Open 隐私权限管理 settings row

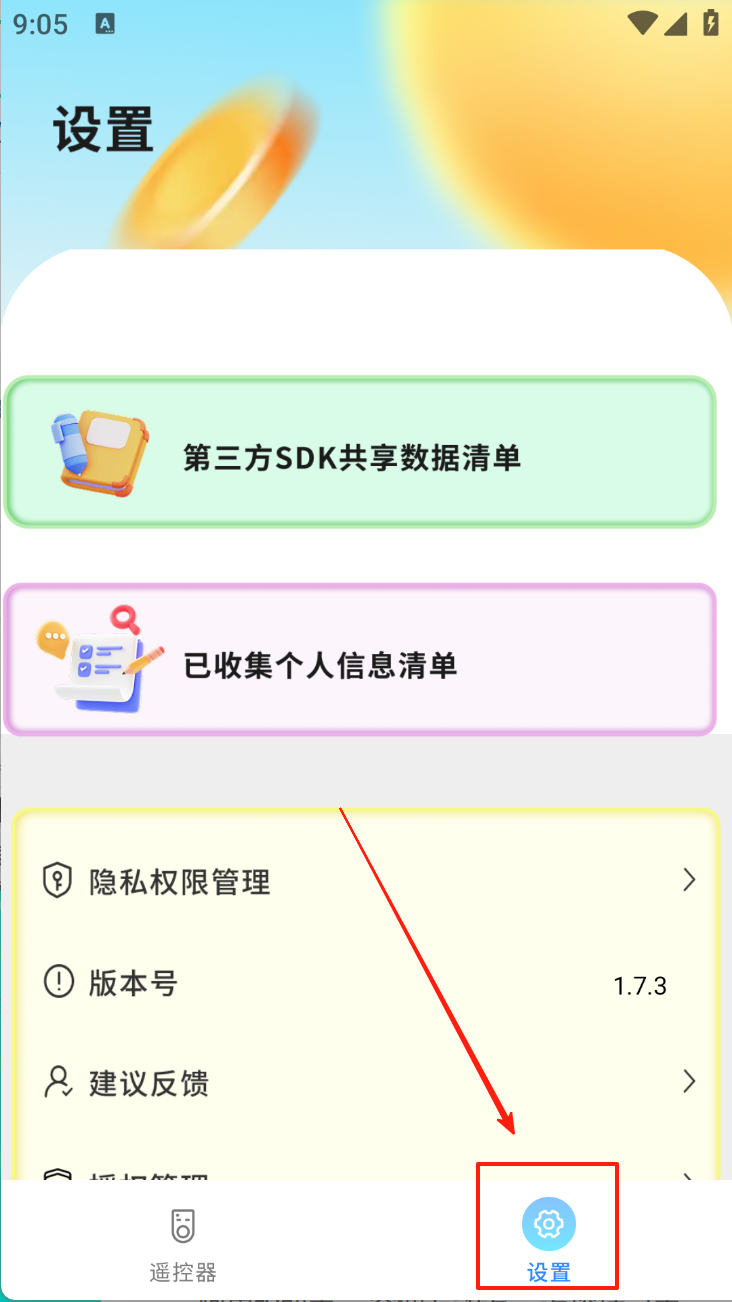pyautogui.click(x=366, y=881)
